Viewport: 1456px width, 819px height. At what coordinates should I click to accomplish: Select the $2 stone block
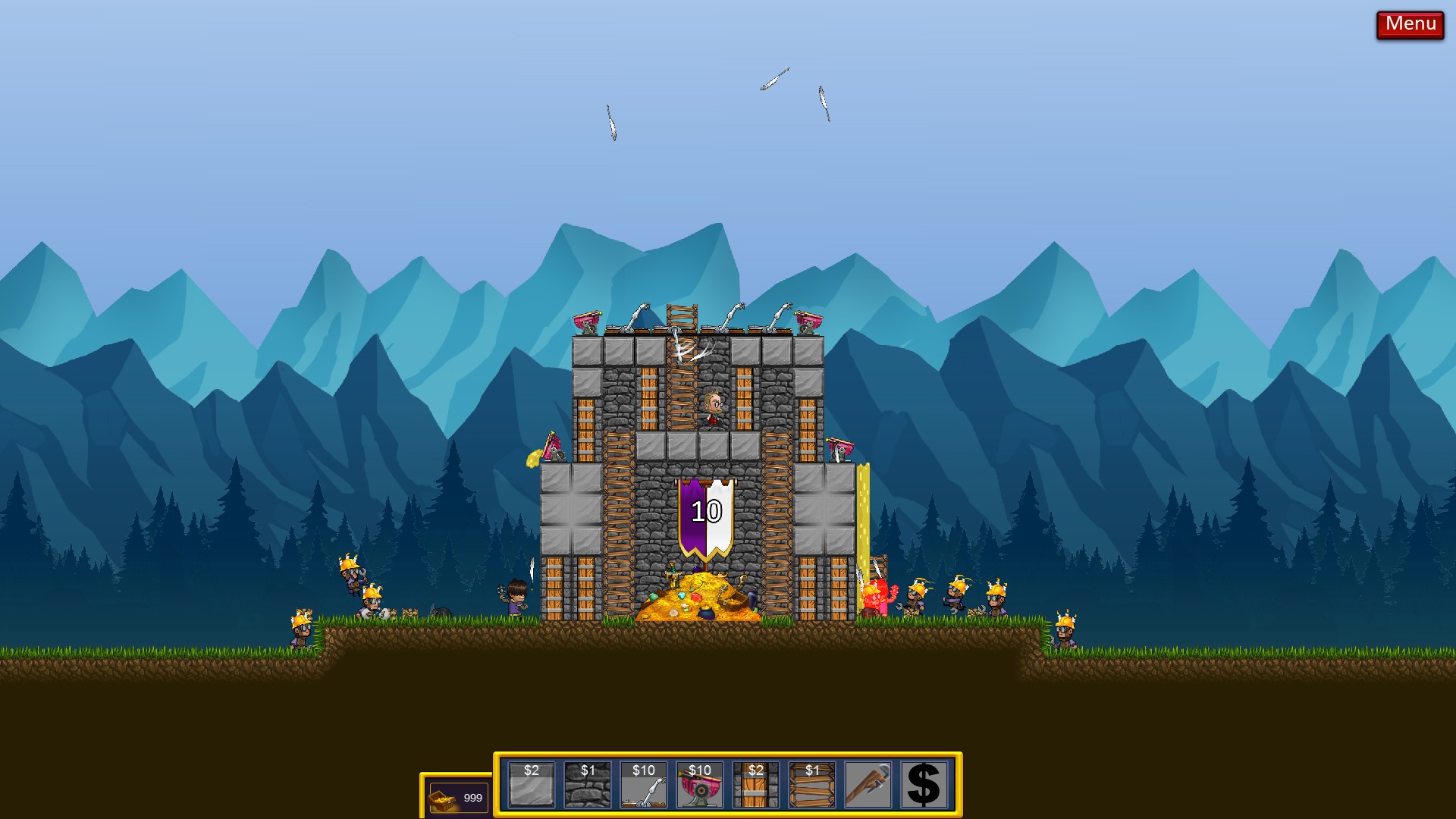[x=531, y=784]
